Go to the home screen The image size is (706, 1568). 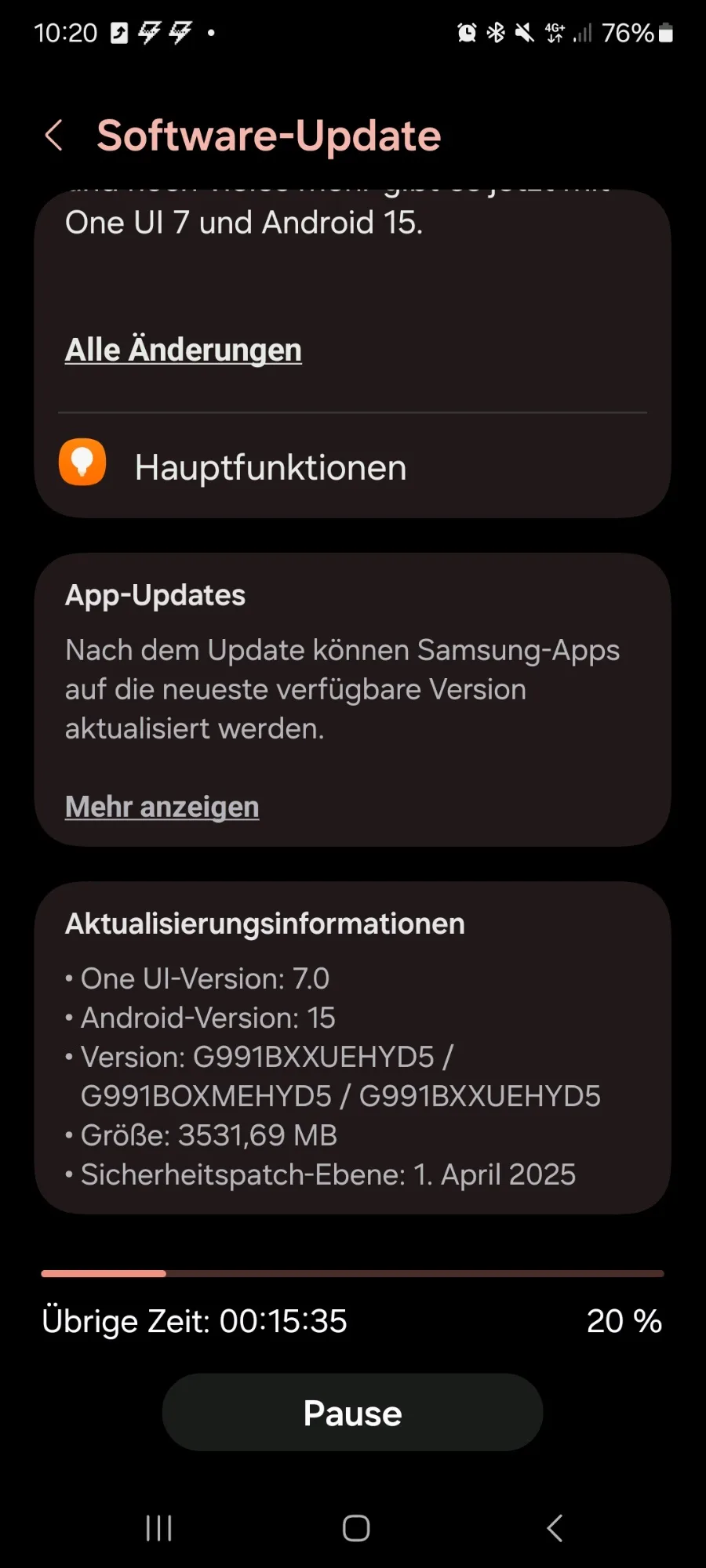coord(356,1528)
